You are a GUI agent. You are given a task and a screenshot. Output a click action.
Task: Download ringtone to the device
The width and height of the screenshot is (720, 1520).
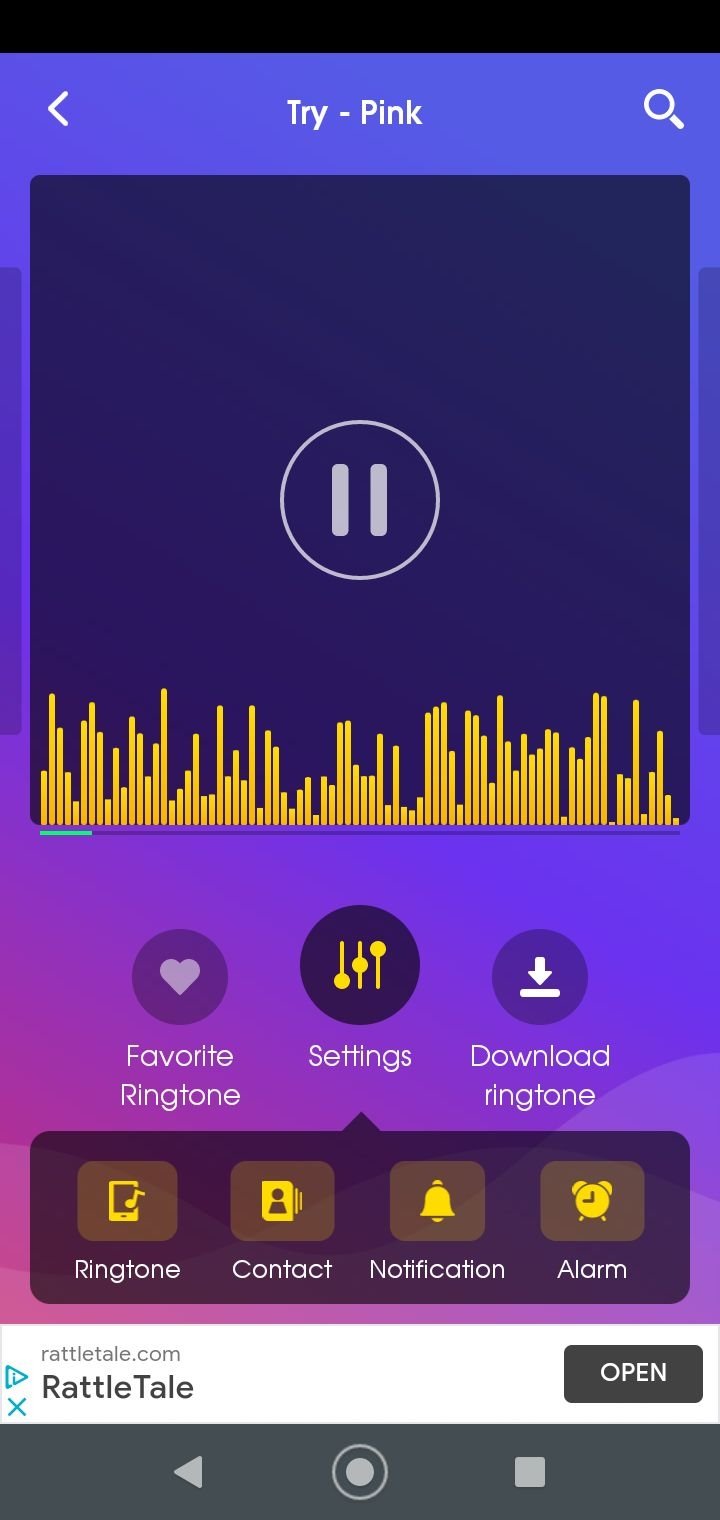pyautogui.click(x=540, y=976)
